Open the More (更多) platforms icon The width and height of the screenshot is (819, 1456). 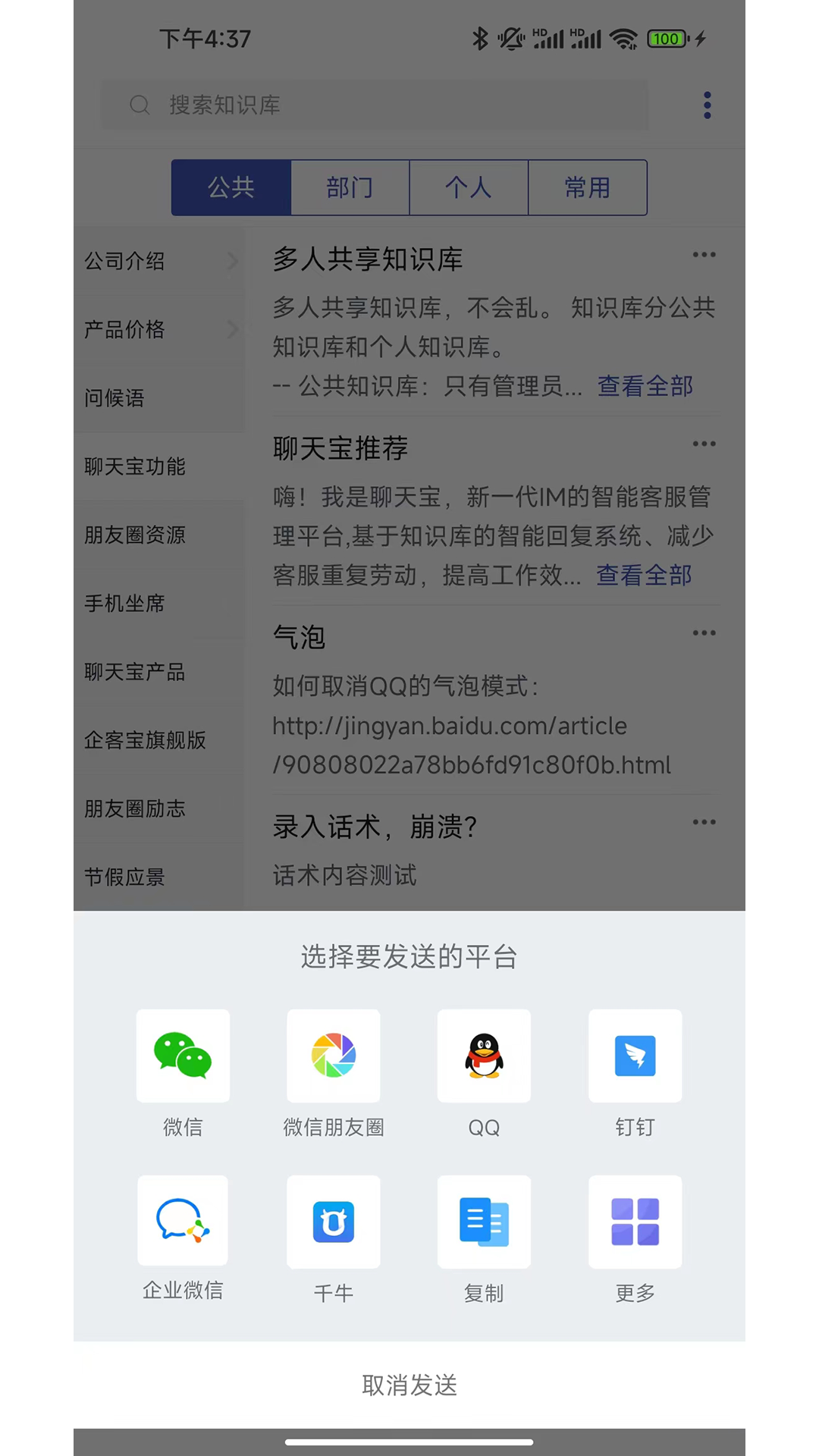tap(635, 1221)
